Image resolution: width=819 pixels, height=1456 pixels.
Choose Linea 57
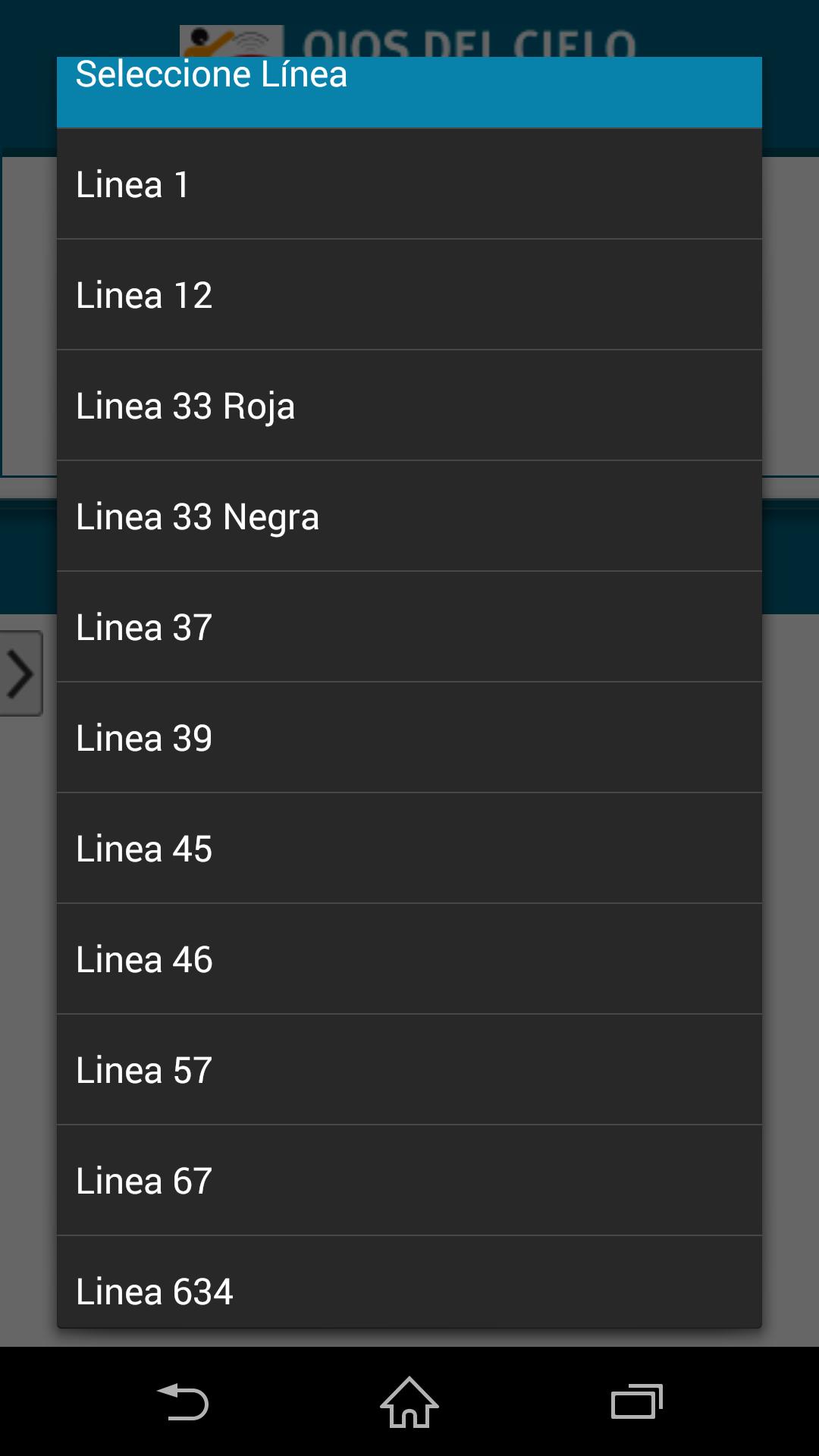point(409,1070)
